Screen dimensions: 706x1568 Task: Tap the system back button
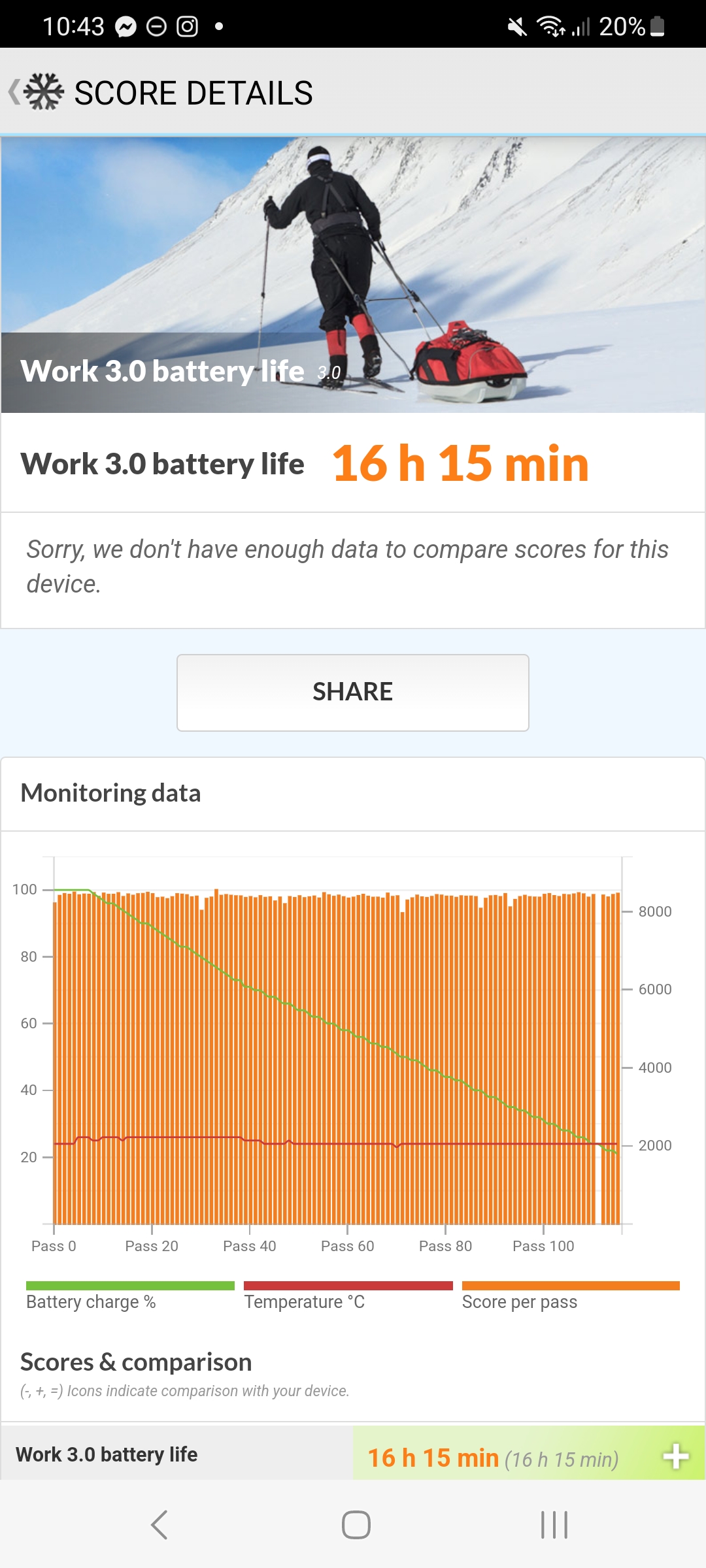[x=160, y=1525]
